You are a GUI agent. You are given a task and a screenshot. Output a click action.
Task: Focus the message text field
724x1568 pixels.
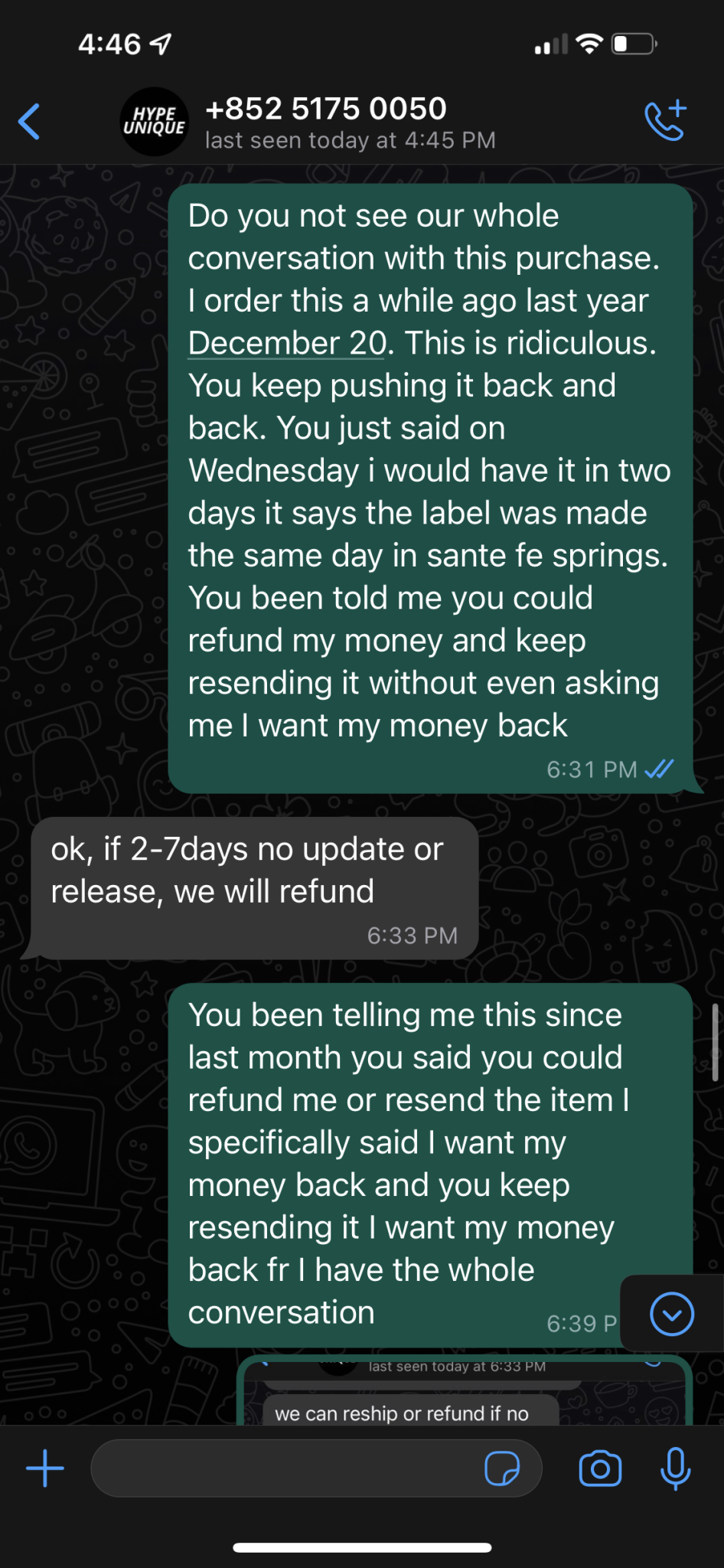[x=283, y=1468]
